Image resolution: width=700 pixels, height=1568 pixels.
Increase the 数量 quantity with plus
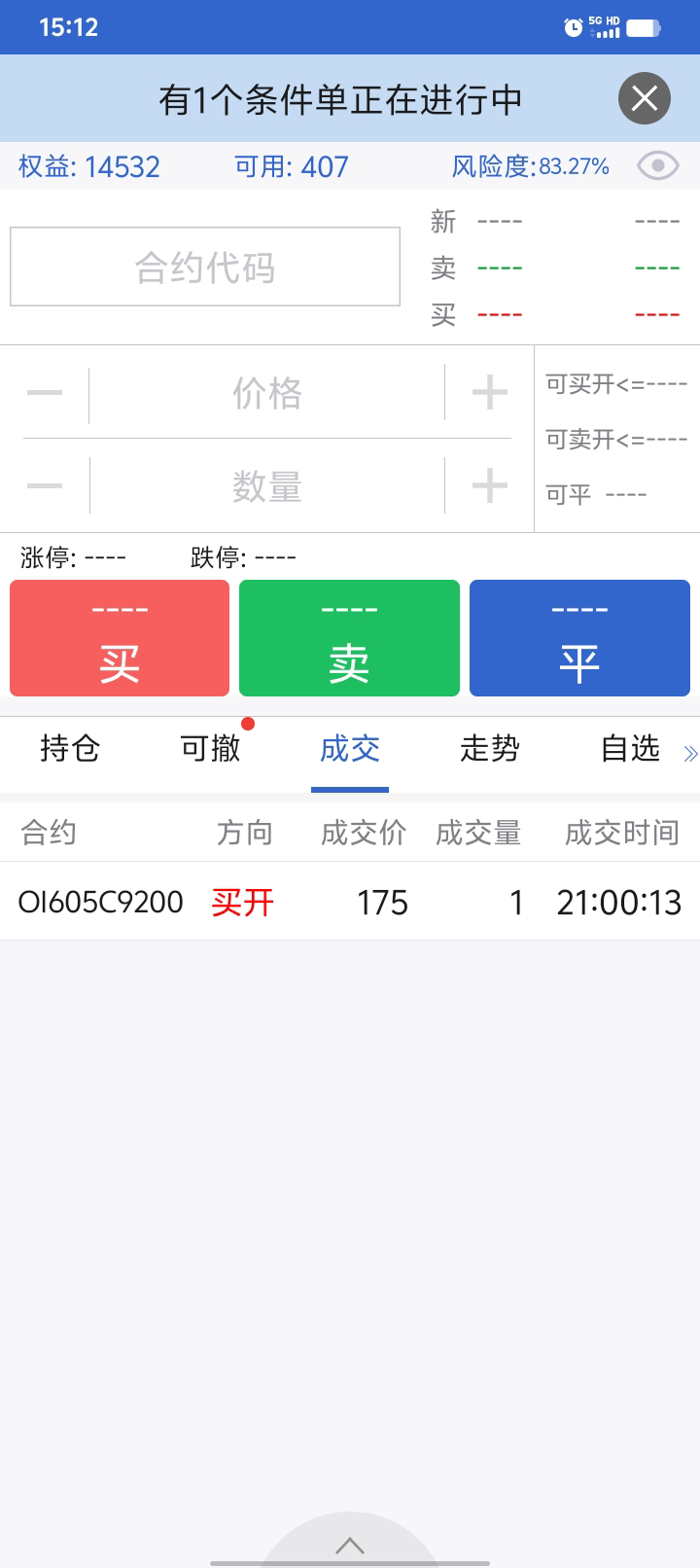tap(489, 484)
